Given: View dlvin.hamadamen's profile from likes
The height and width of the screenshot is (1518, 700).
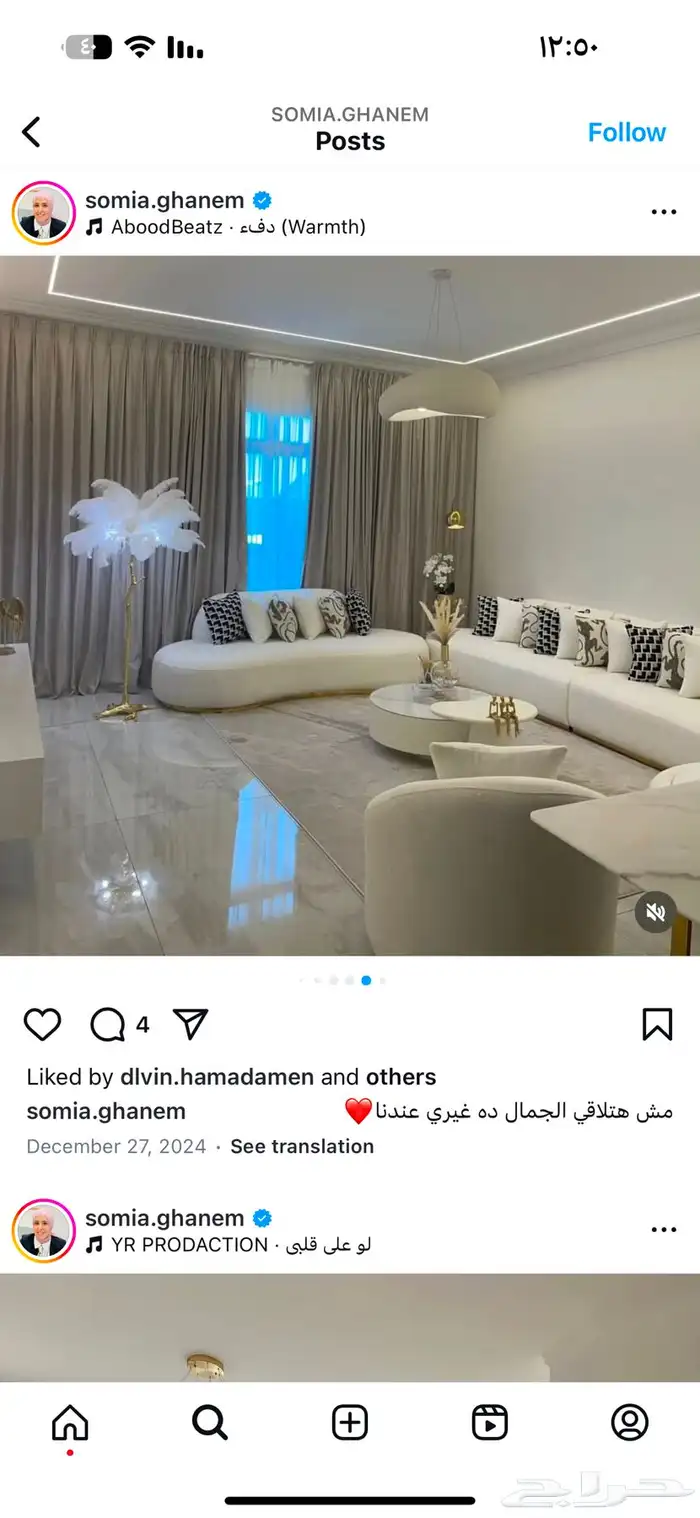Looking at the screenshot, I should pyautogui.click(x=217, y=1077).
